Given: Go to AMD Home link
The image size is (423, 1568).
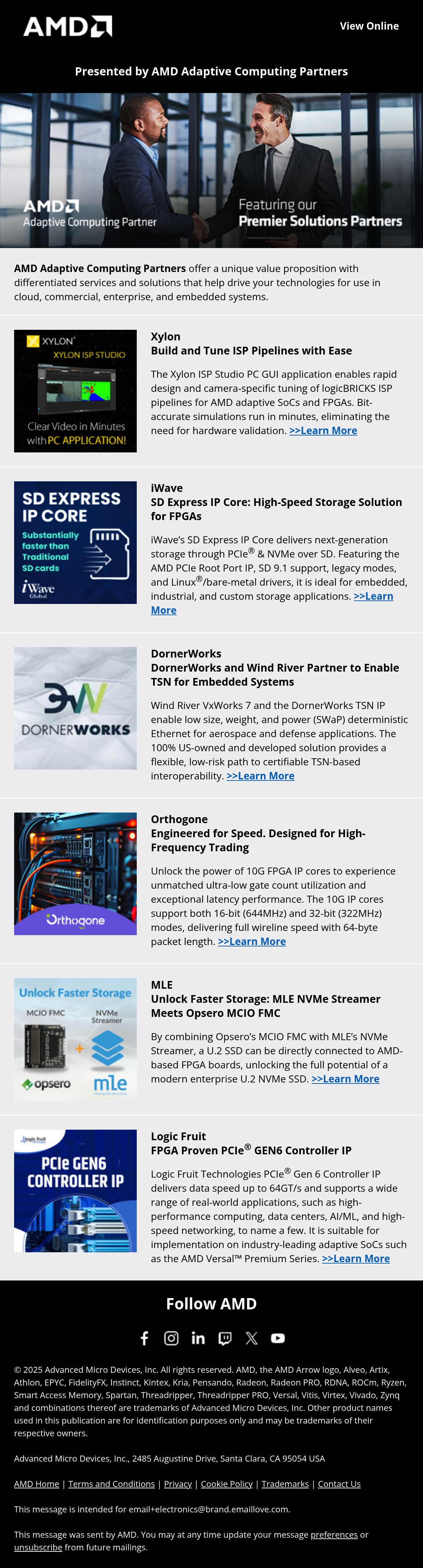Looking at the screenshot, I should 37,1483.
